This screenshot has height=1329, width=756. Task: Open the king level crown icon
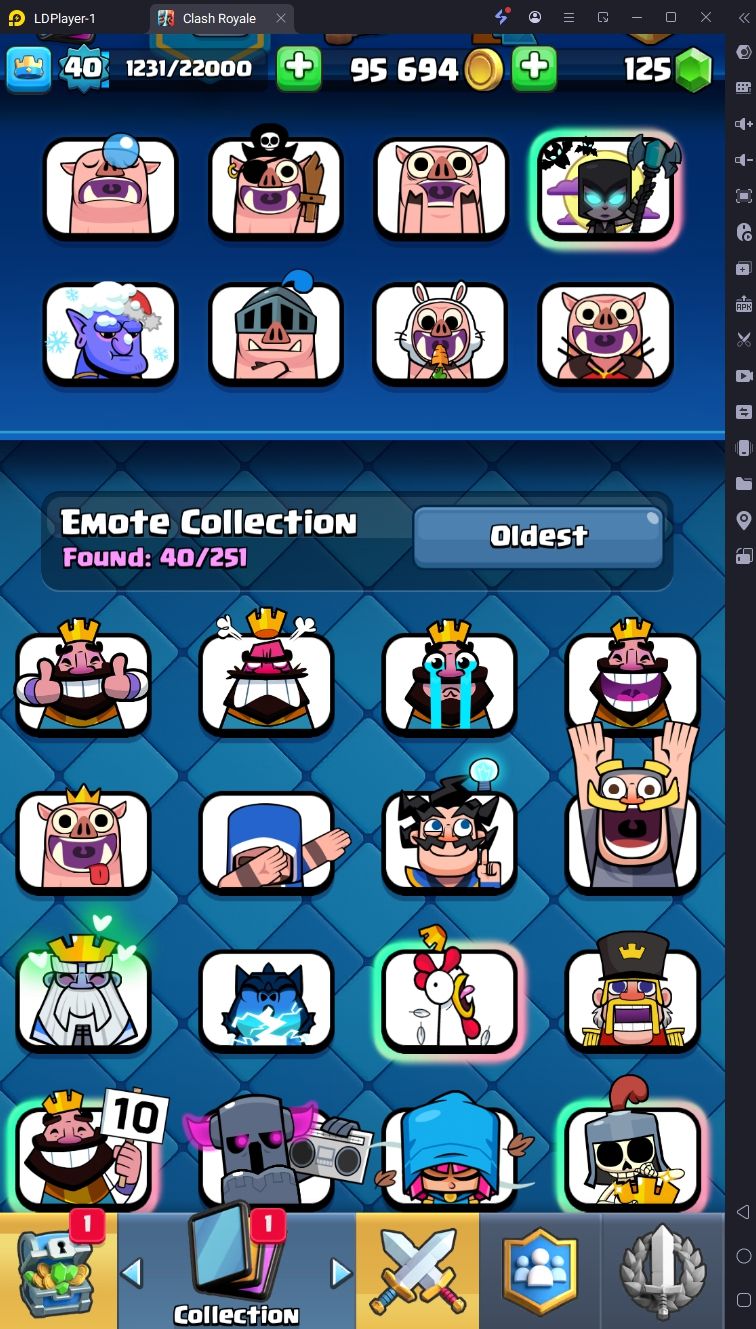[28, 68]
